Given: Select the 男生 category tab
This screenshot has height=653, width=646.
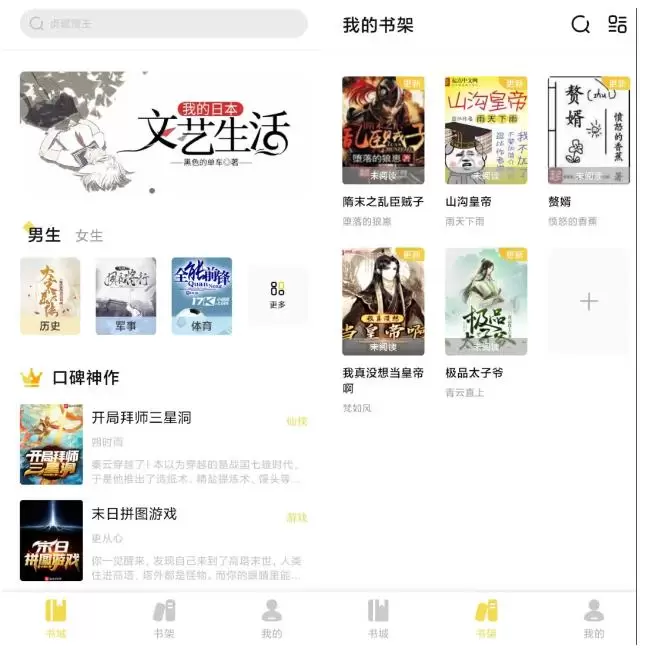Looking at the screenshot, I should pyautogui.click(x=43, y=236).
